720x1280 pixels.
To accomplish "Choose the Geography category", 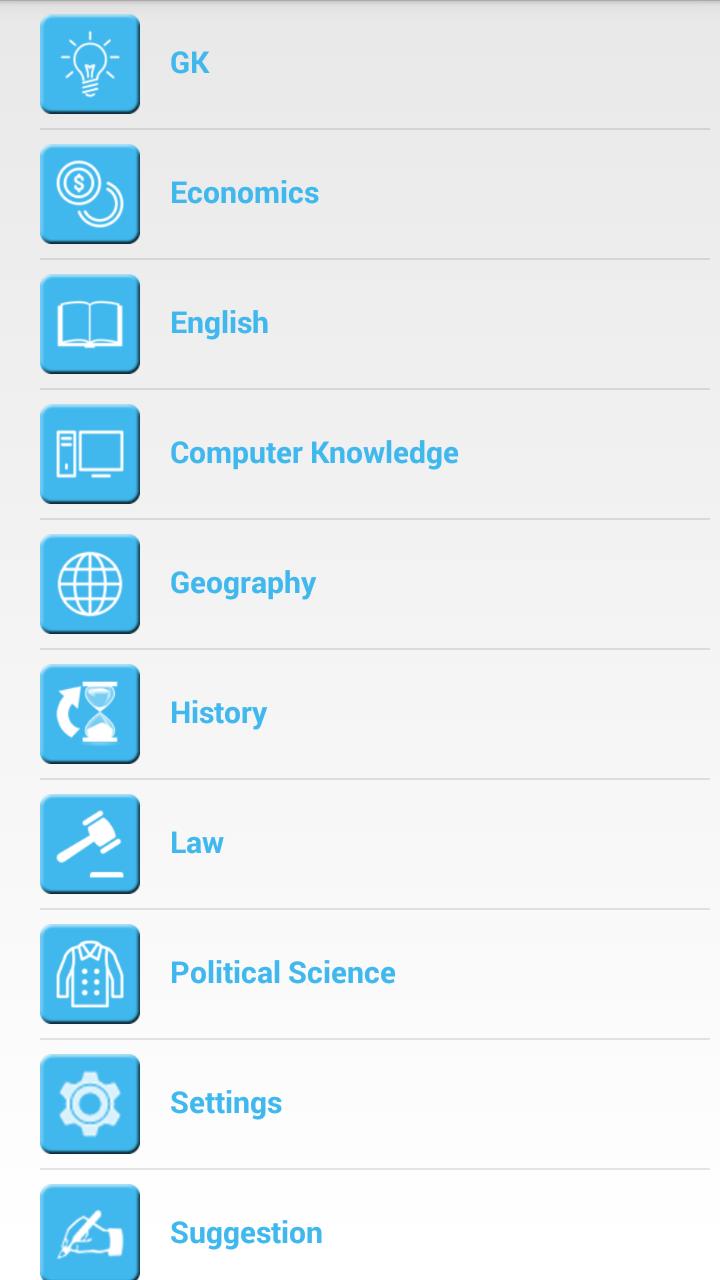I will pyautogui.click(x=243, y=583).
